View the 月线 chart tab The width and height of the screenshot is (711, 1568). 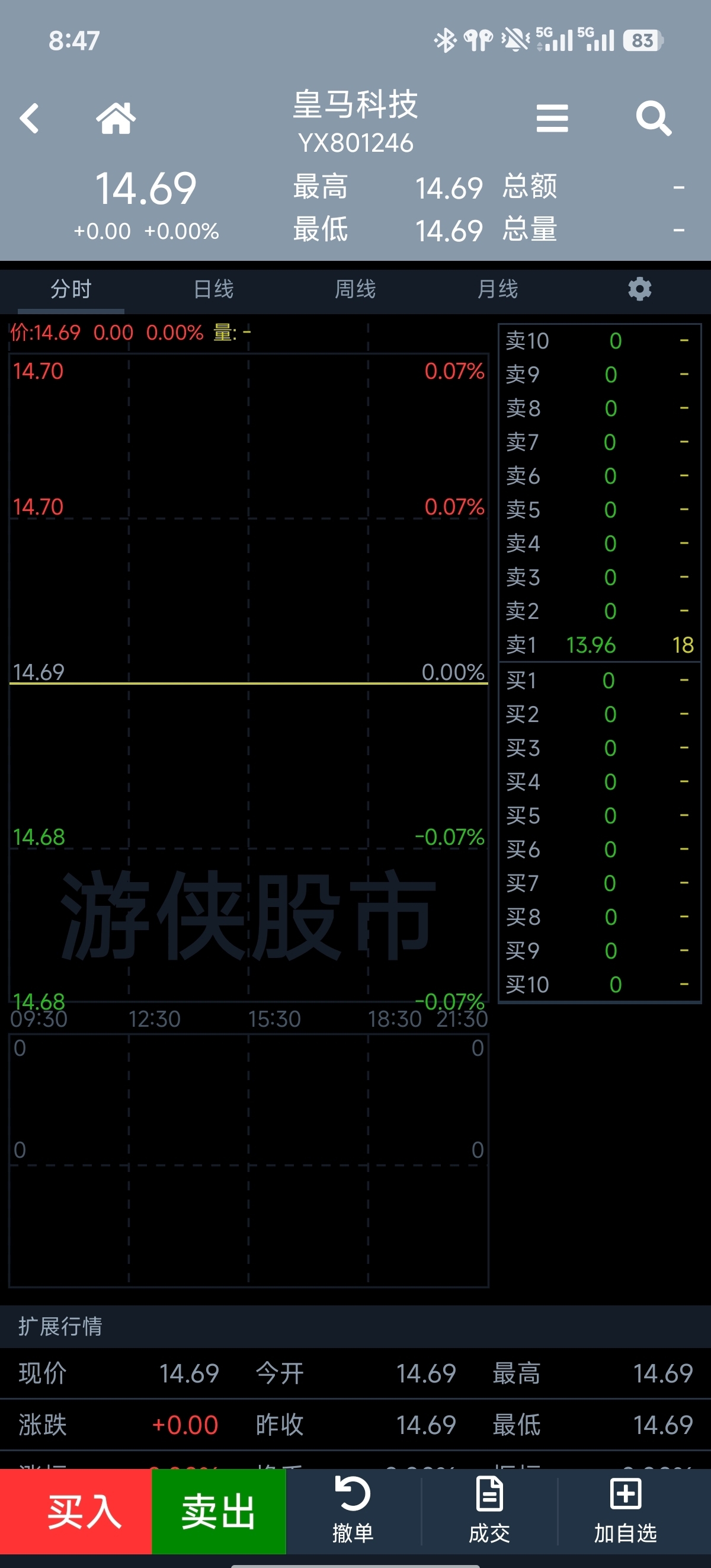(x=498, y=289)
